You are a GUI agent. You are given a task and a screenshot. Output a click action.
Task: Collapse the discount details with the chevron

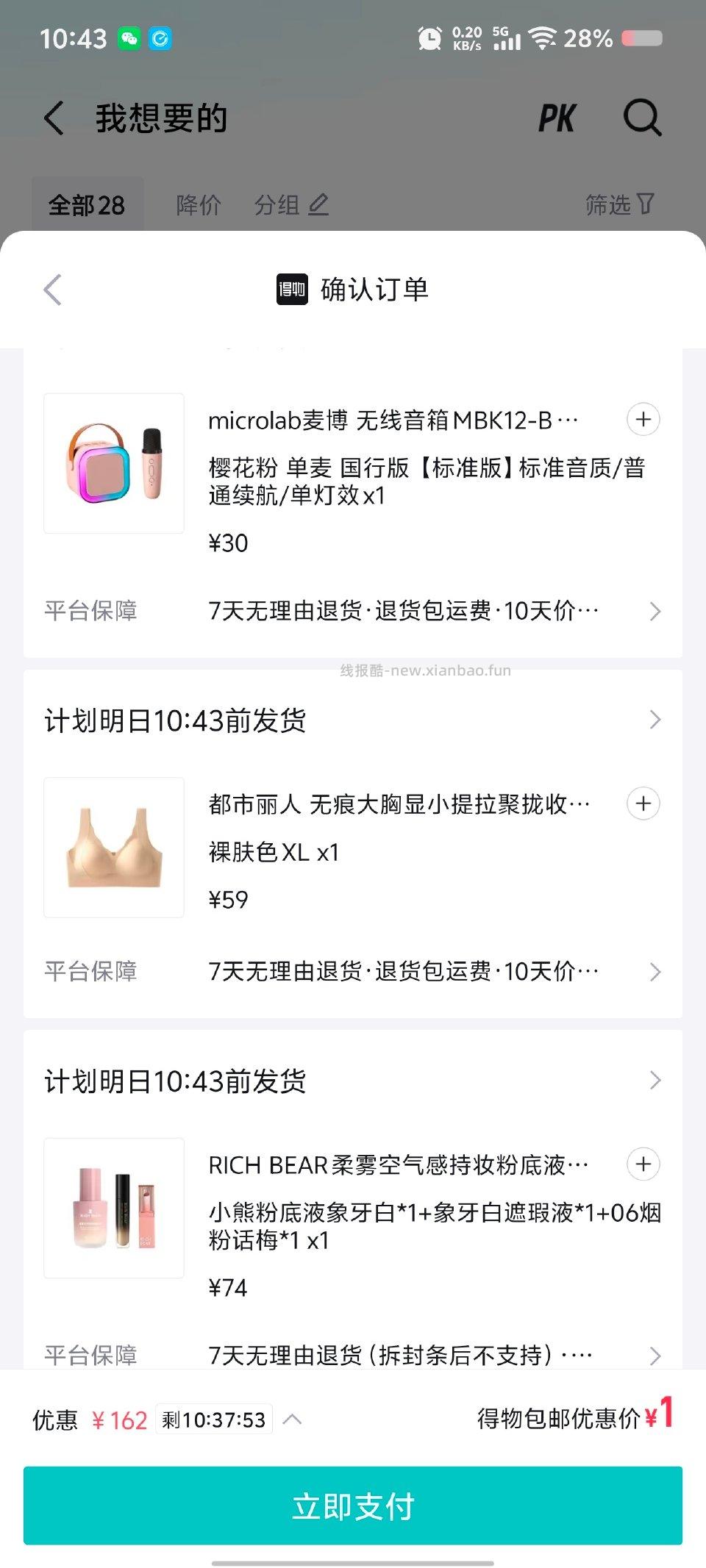coord(294,1420)
